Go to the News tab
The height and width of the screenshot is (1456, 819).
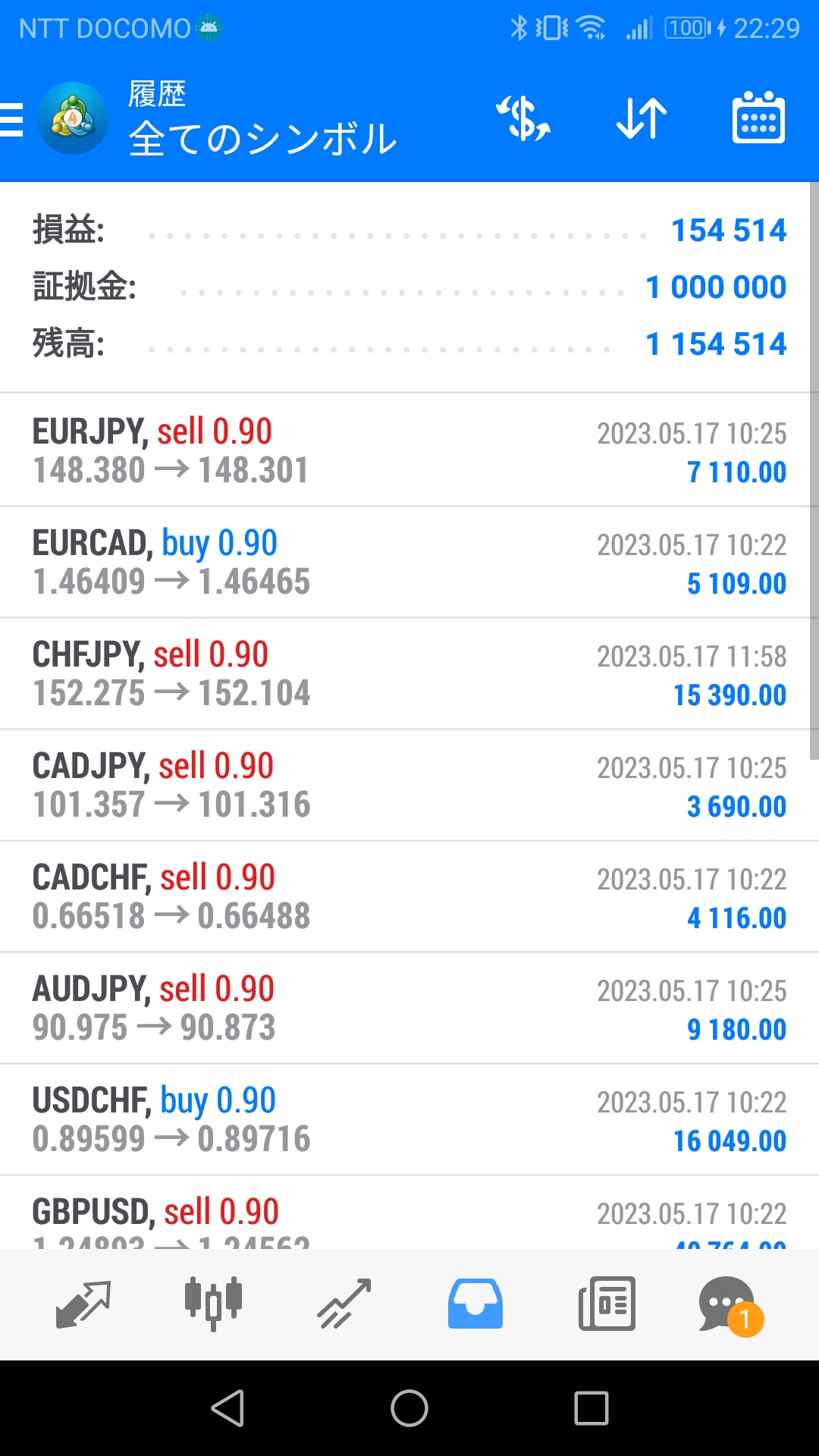[607, 1304]
